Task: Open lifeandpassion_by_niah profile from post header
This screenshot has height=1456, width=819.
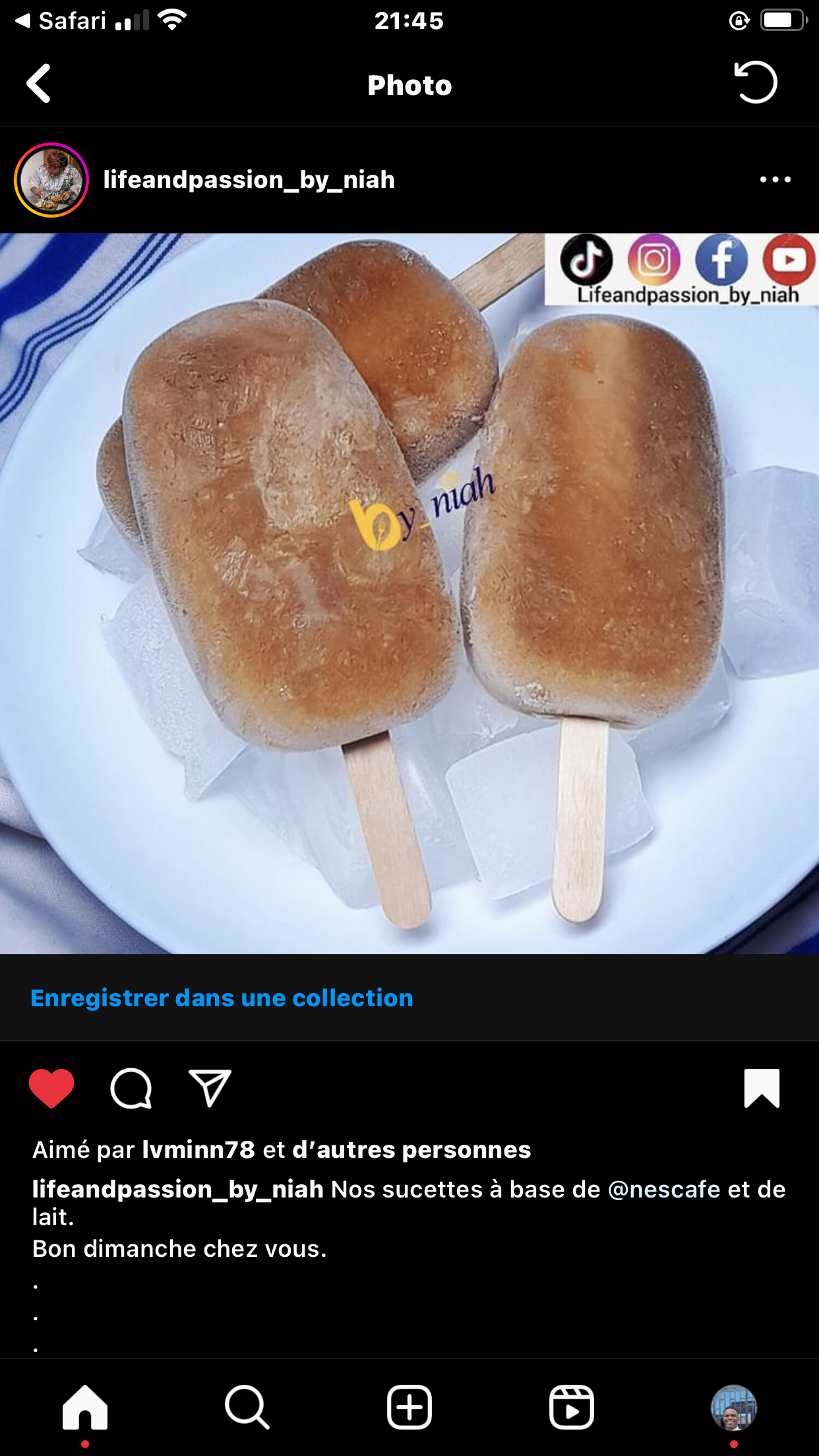Action: (x=249, y=180)
